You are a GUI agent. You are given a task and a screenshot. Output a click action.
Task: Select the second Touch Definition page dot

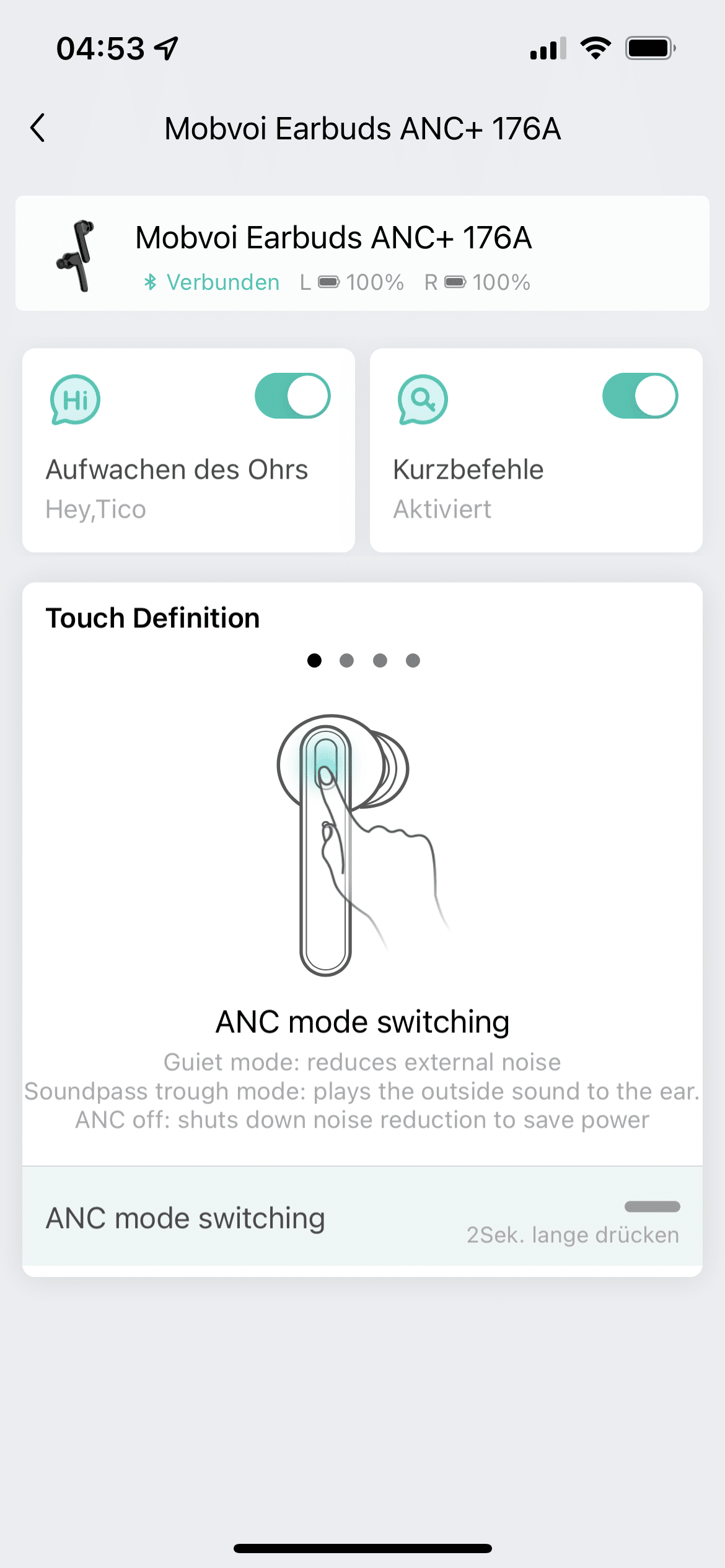pos(347,661)
